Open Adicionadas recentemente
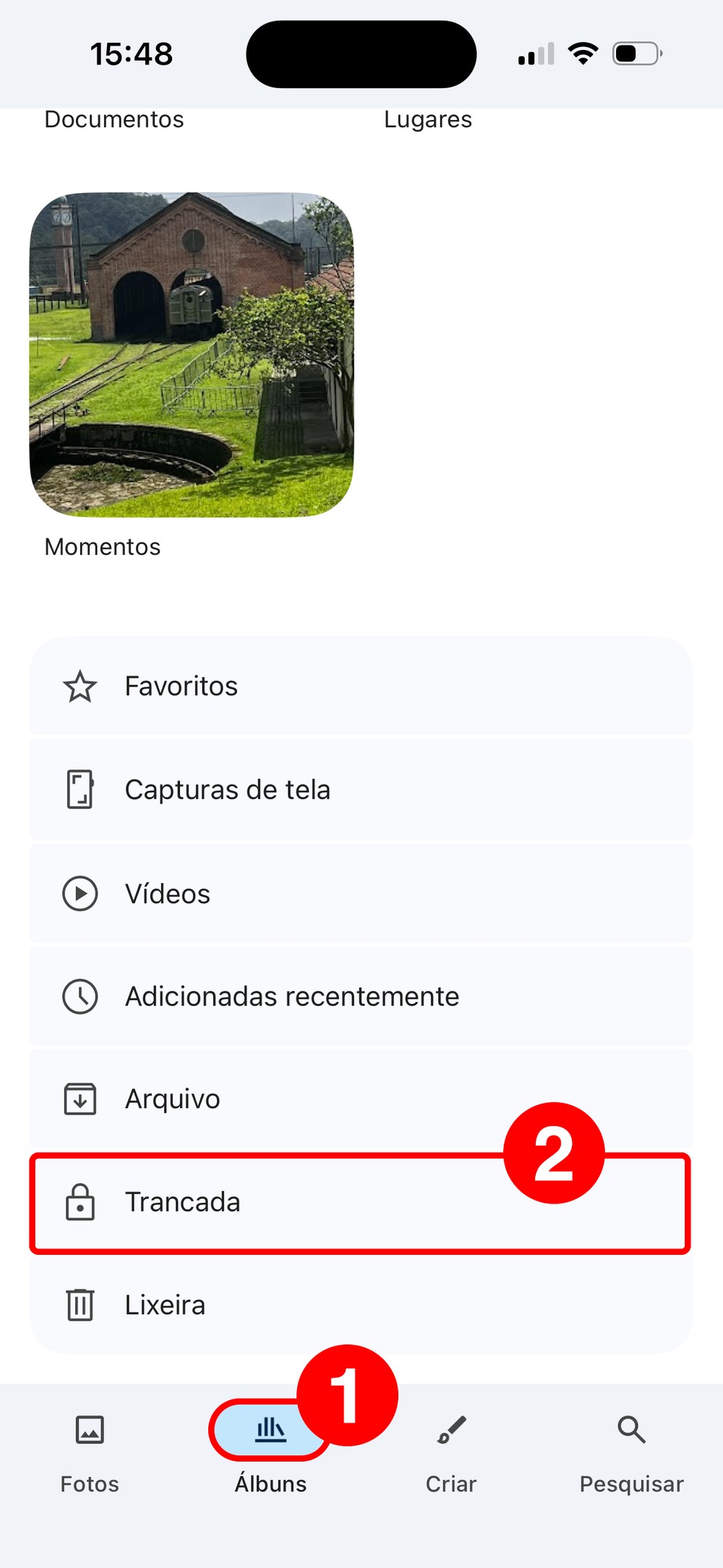This screenshot has height=1568, width=723. [360, 996]
